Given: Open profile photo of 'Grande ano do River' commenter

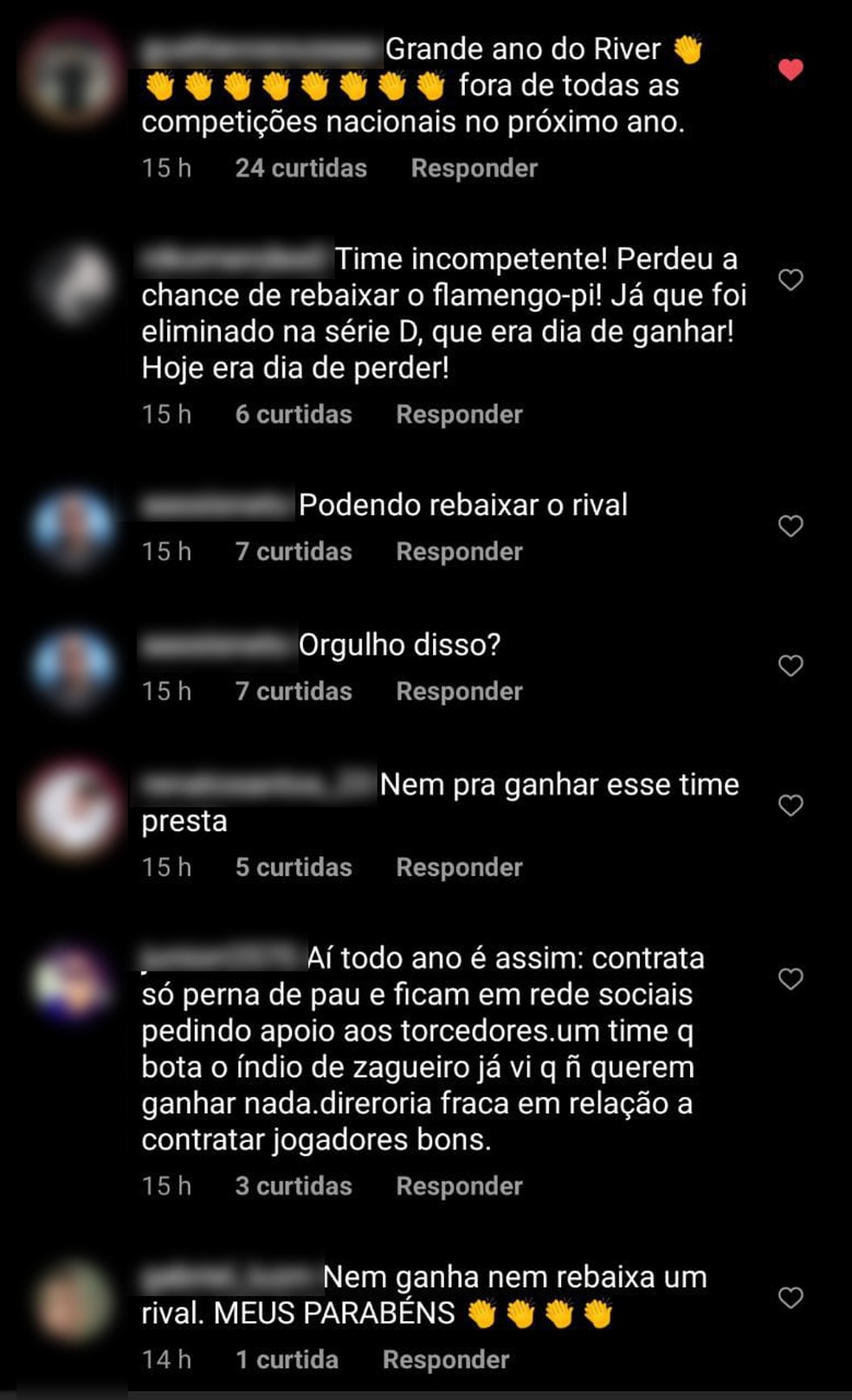Looking at the screenshot, I should pos(73,74).
